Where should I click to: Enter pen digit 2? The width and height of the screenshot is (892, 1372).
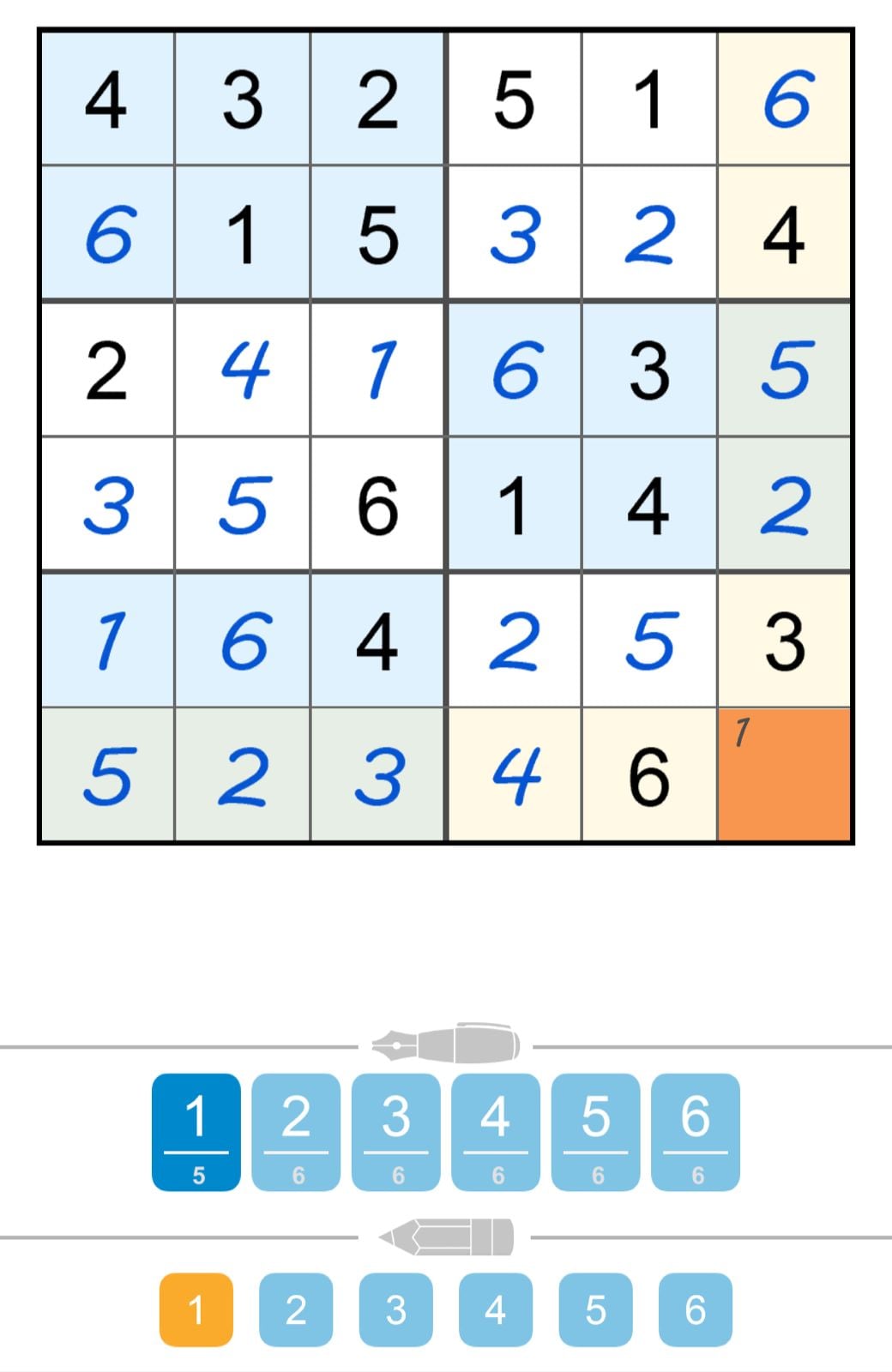pyautogui.click(x=296, y=1131)
